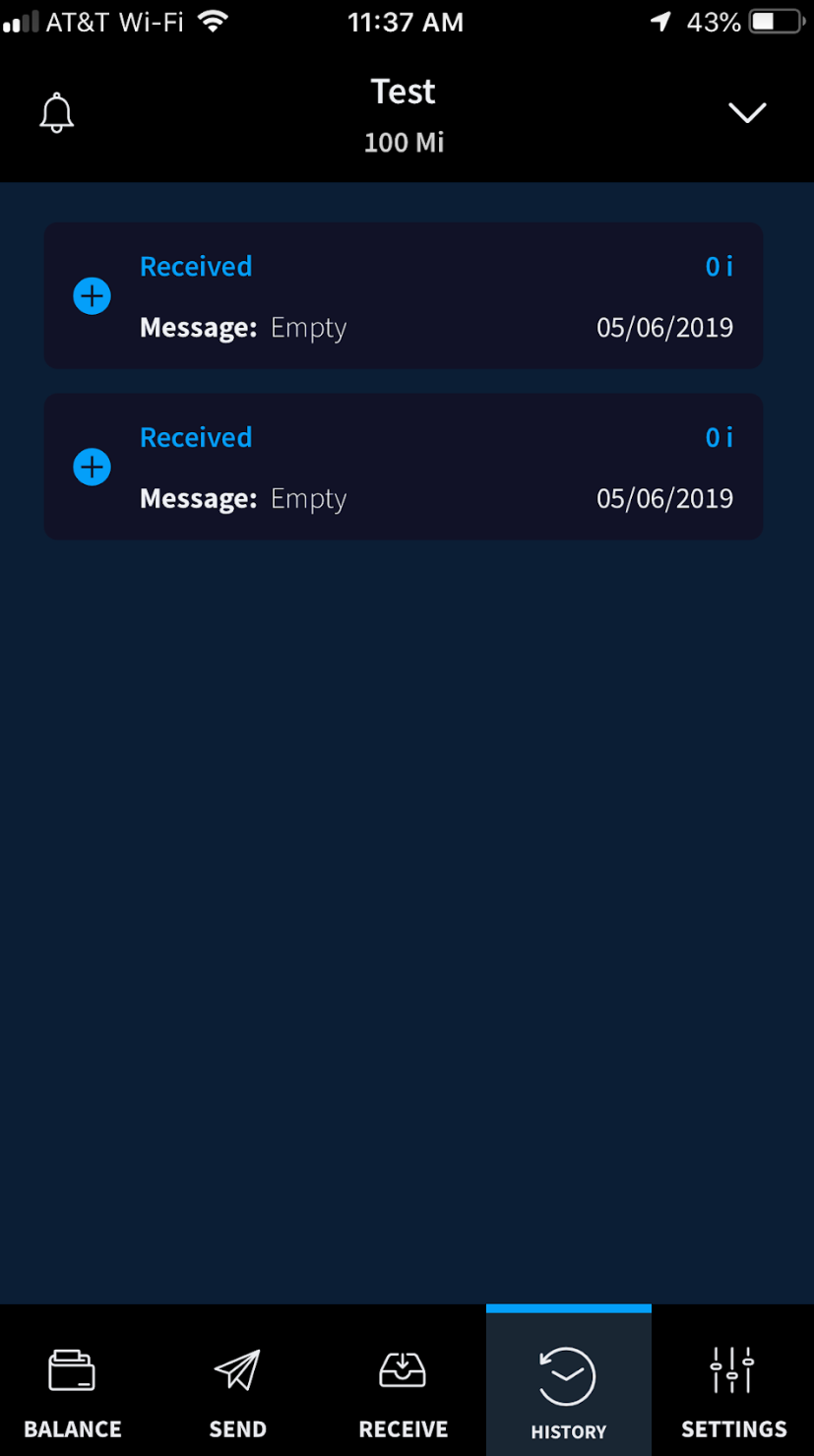Open the notifications bell icon

tap(56, 112)
